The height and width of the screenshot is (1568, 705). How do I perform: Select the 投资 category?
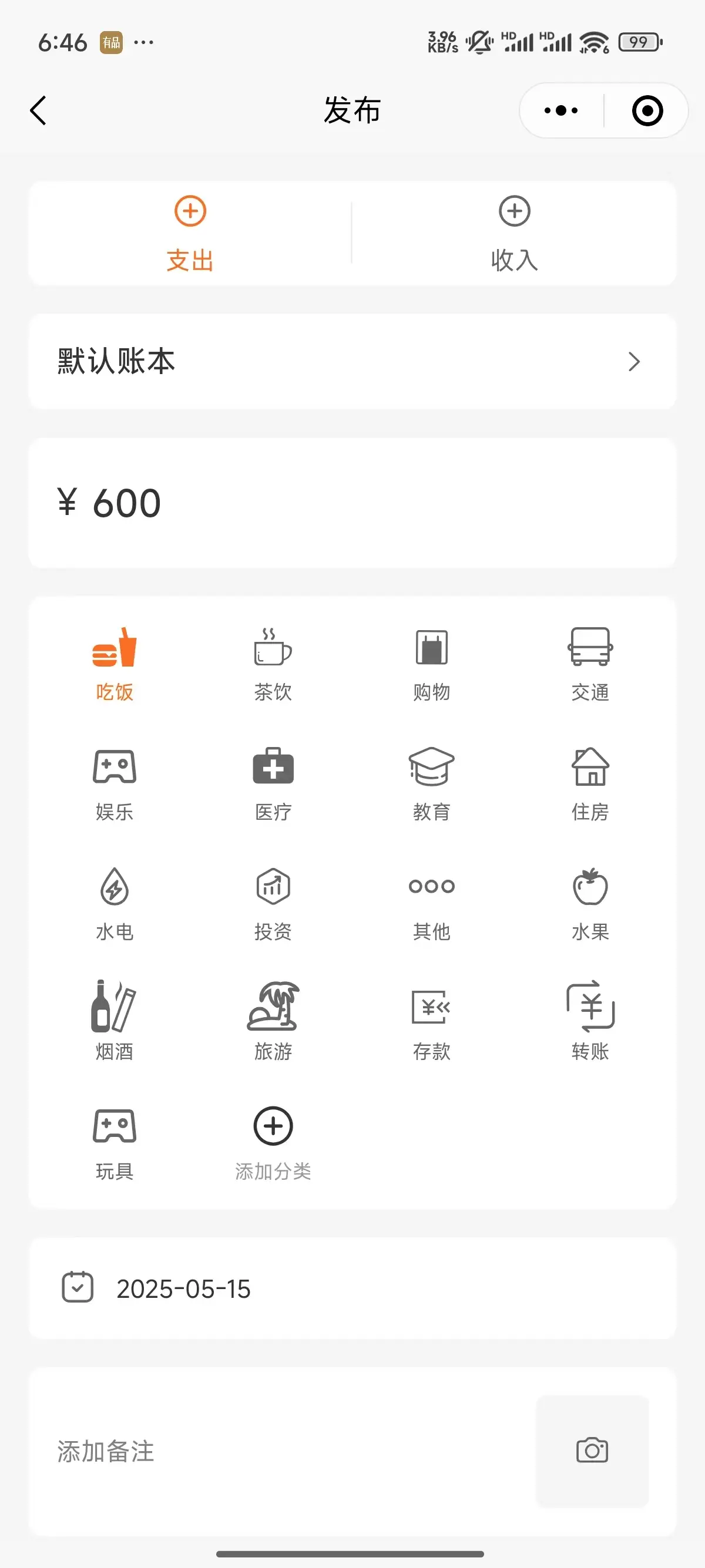click(273, 904)
